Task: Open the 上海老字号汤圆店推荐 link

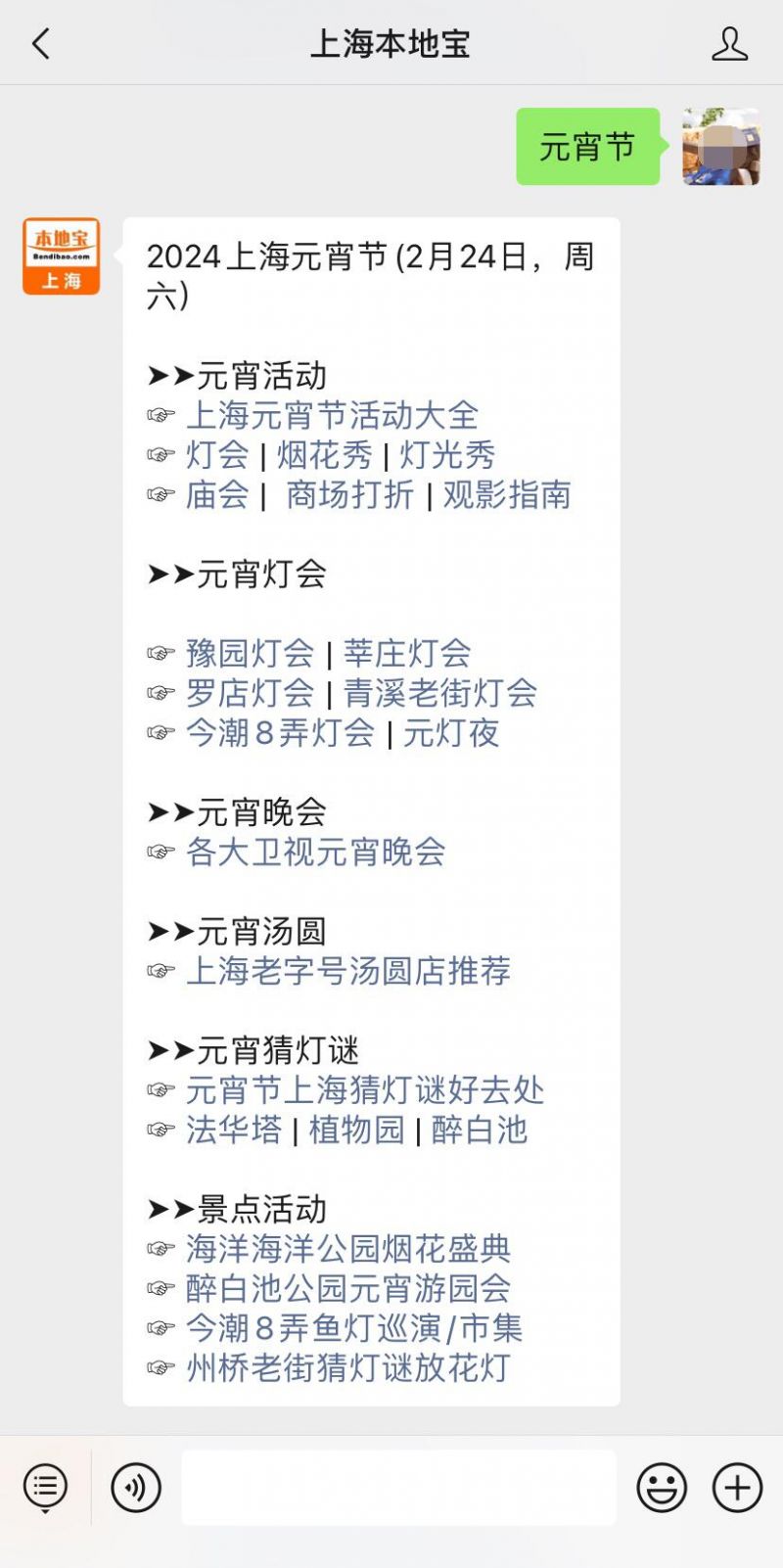Action: pos(348,971)
